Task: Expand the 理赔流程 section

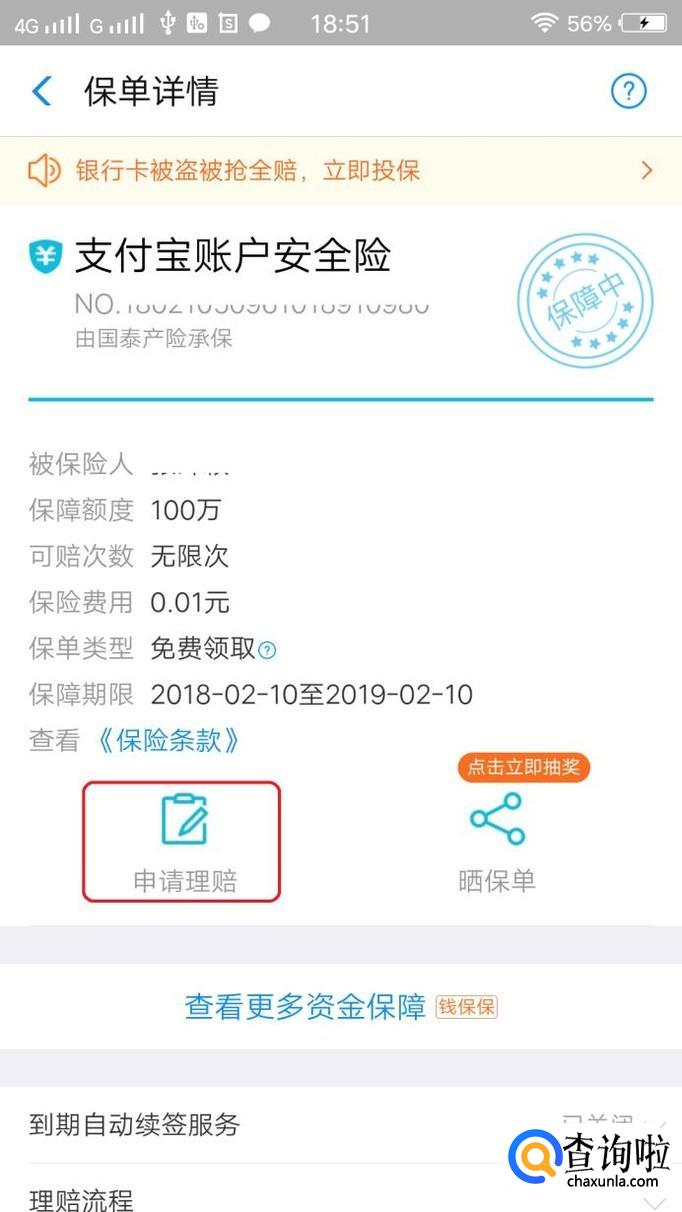Action: point(341,1195)
